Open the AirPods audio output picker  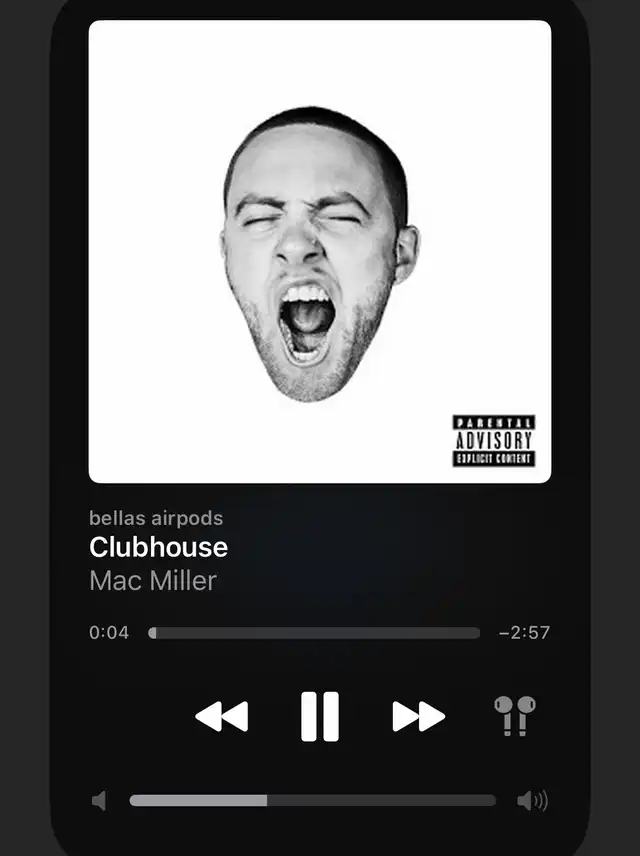(x=515, y=716)
